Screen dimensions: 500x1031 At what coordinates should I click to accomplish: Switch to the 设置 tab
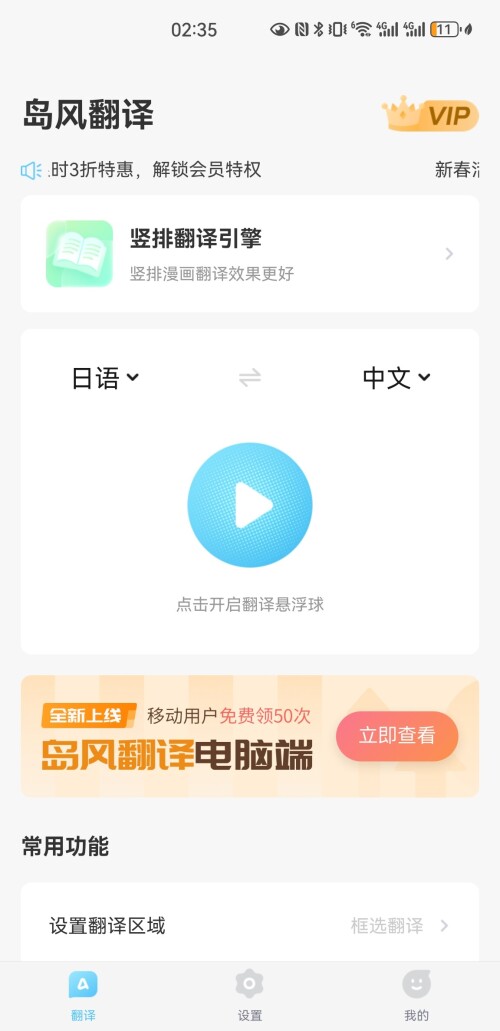click(x=250, y=995)
